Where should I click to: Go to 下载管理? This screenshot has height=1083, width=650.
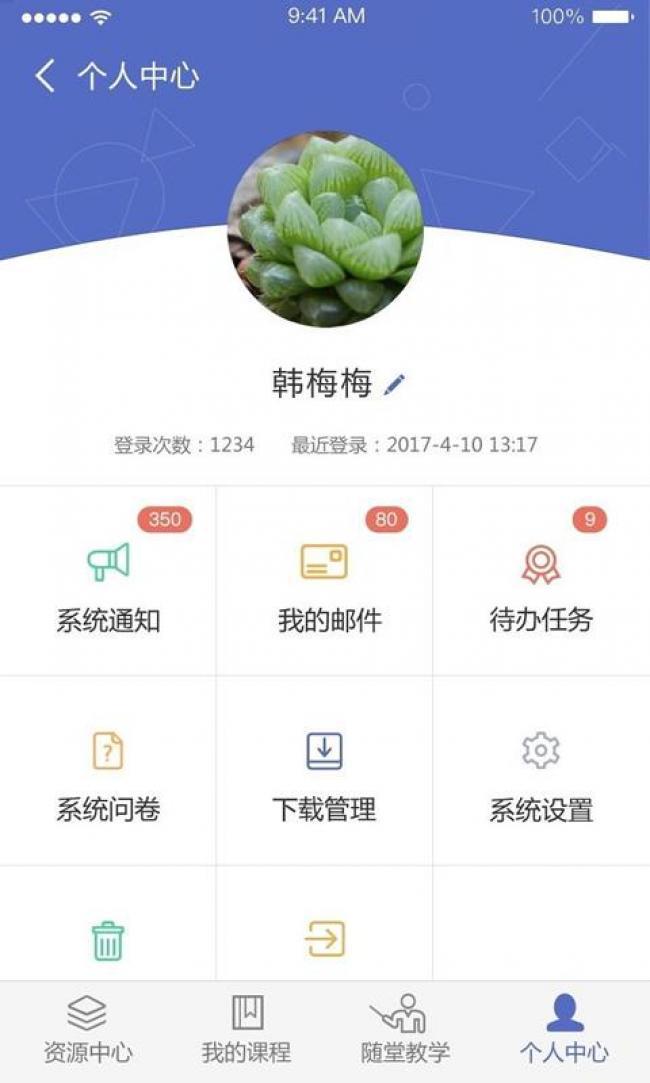point(324,771)
